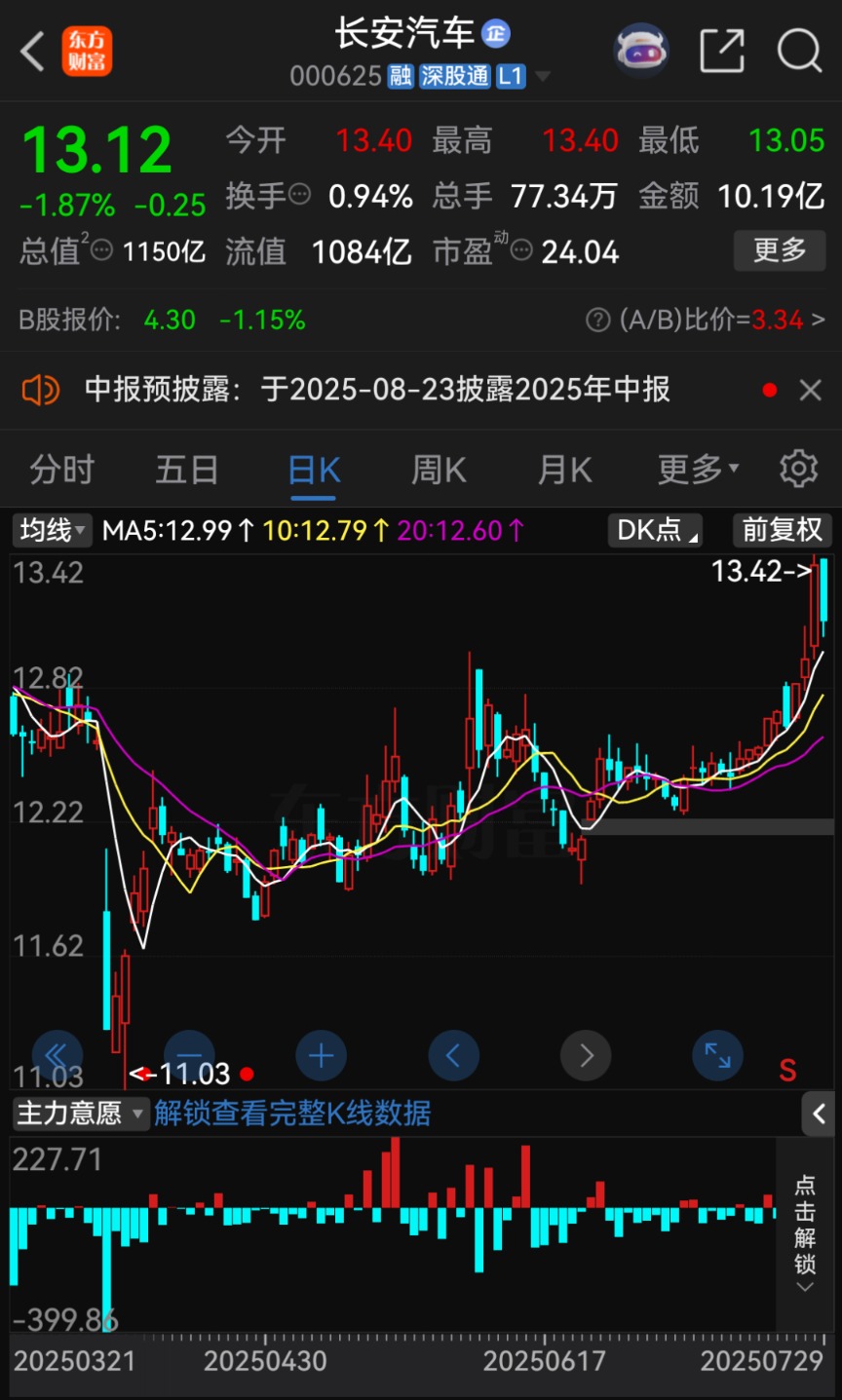This screenshot has height=1400, width=842.
Task: Open the robot assistant icon
Action: click(641, 50)
